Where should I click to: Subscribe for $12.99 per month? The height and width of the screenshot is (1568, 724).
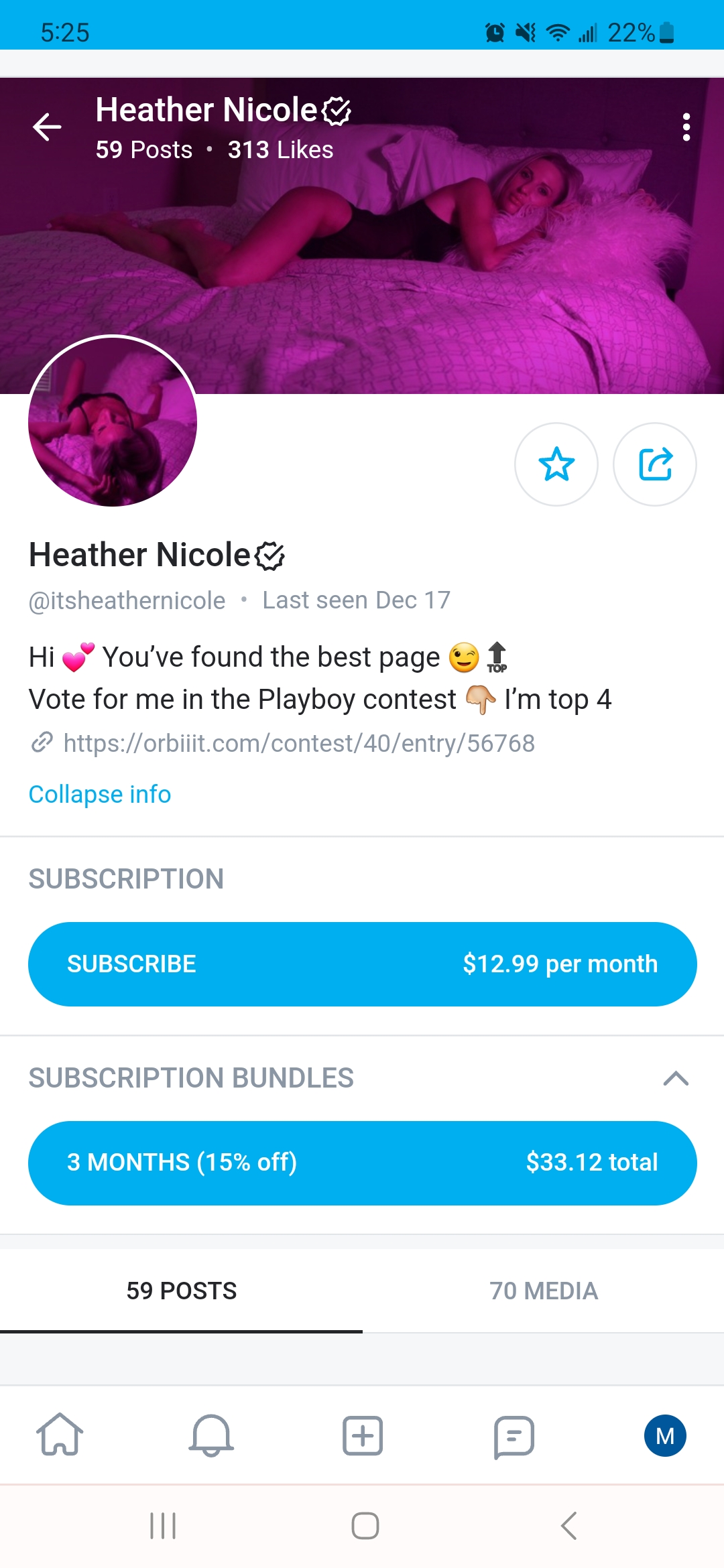(362, 964)
